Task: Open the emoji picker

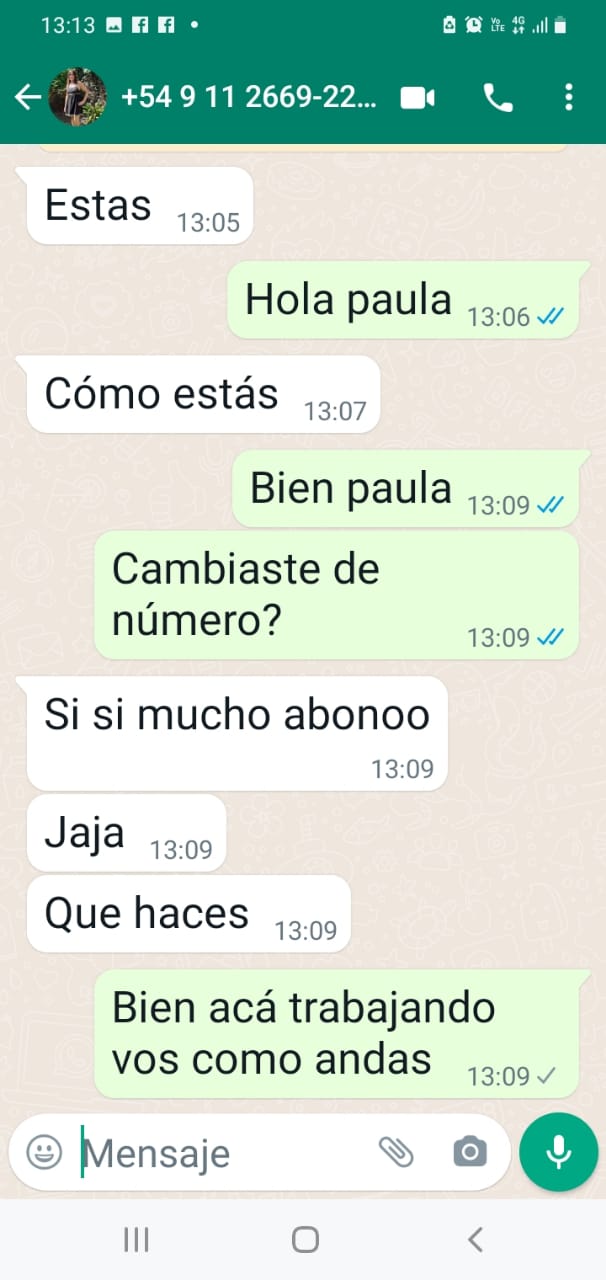Action: point(44,1152)
